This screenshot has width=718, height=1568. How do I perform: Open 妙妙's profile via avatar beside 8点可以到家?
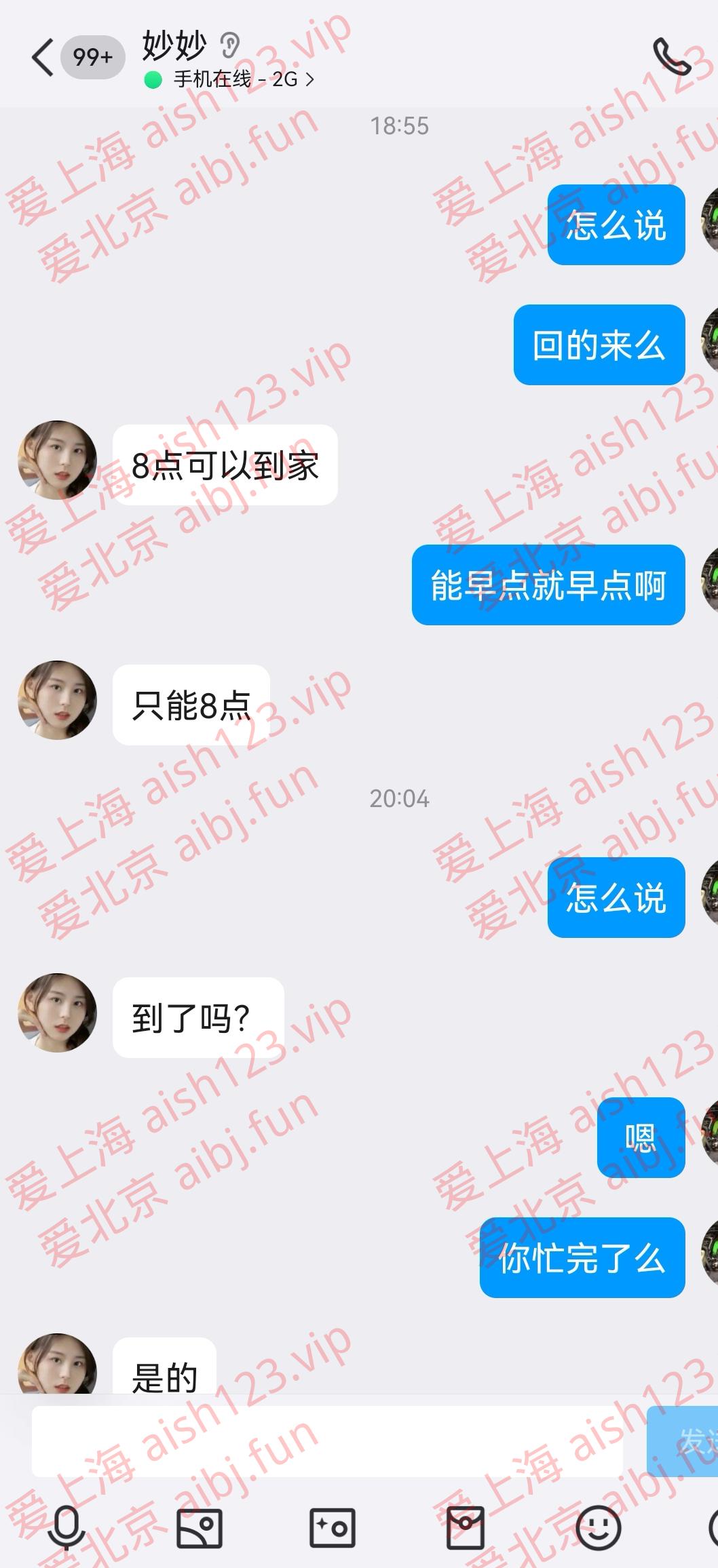pos(58,460)
